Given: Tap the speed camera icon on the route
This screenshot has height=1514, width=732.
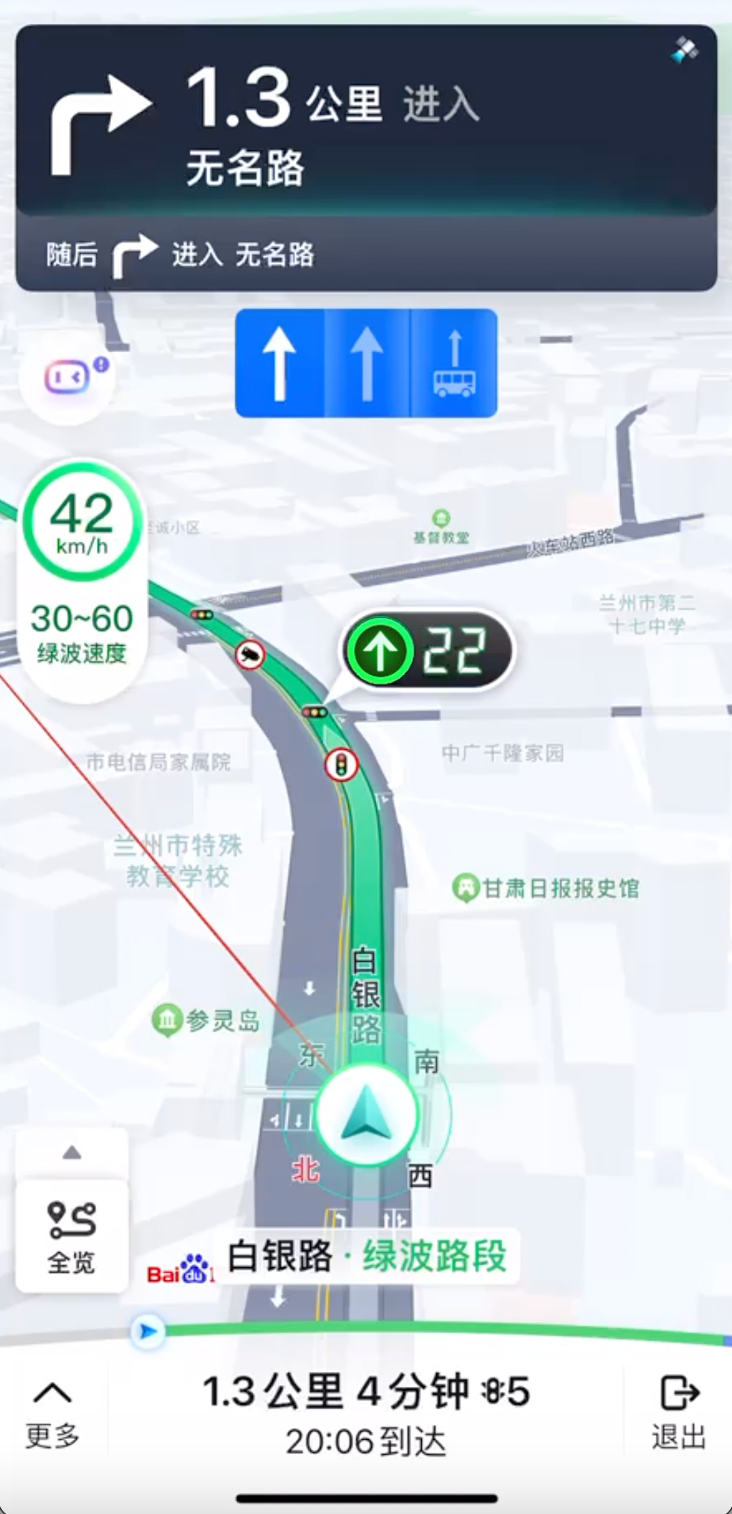Looking at the screenshot, I should [x=253, y=656].
